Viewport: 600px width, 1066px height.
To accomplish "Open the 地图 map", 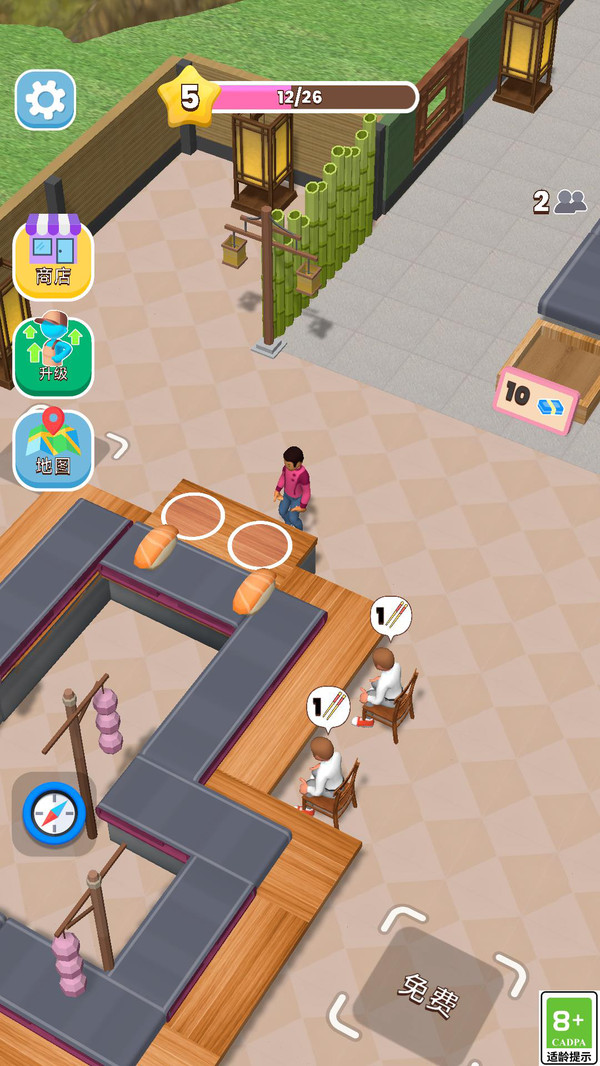I will pos(53,450).
